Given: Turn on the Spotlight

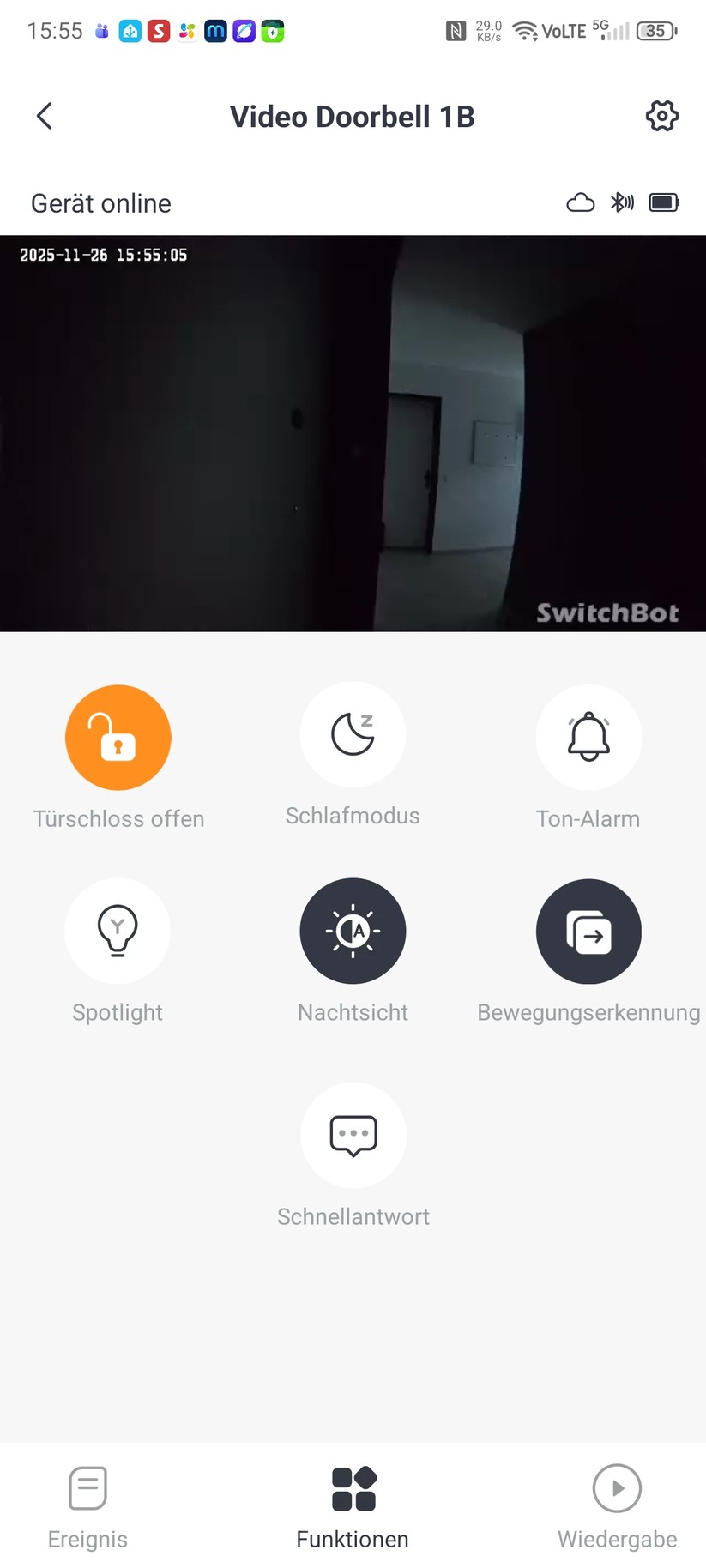Looking at the screenshot, I should click(118, 932).
